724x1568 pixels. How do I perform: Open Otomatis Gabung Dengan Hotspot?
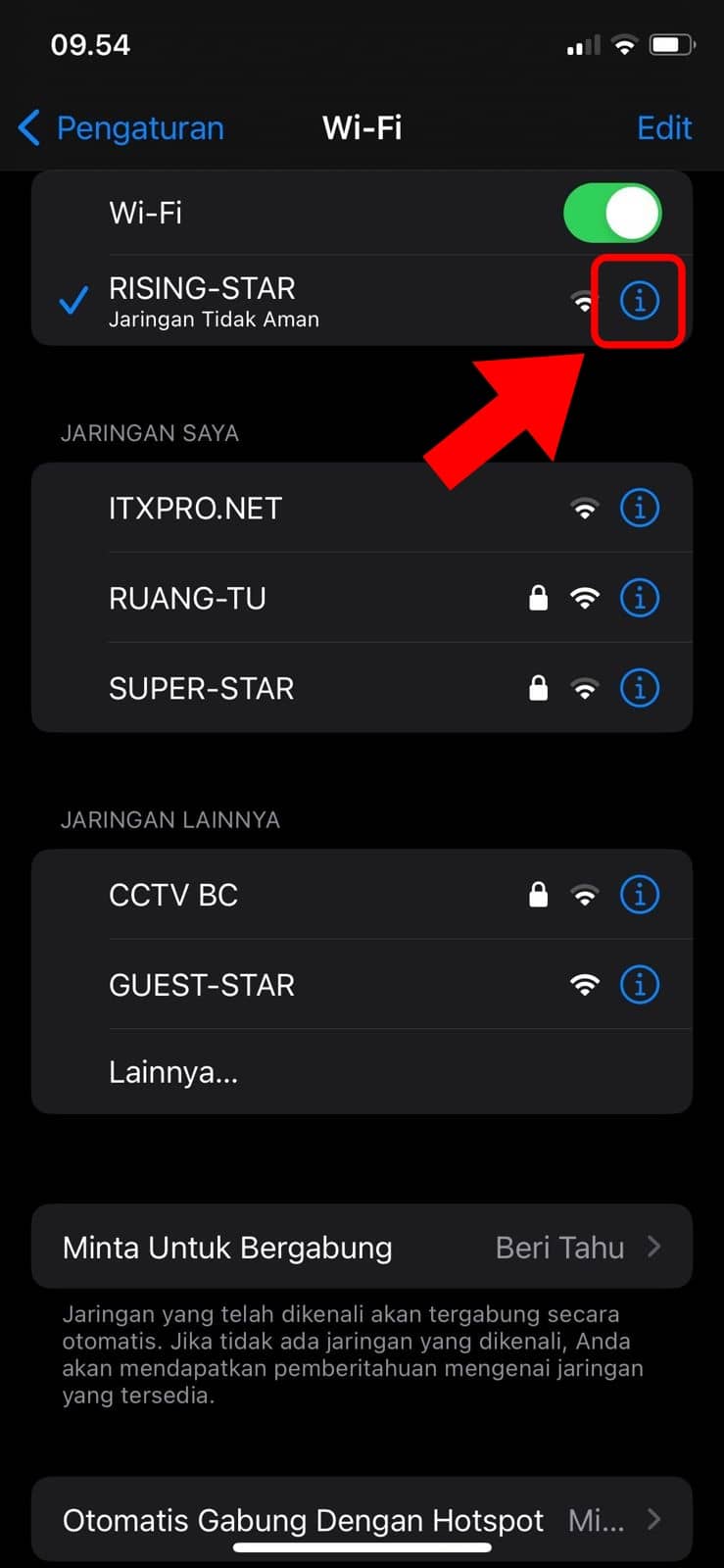tap(362, 1520)
